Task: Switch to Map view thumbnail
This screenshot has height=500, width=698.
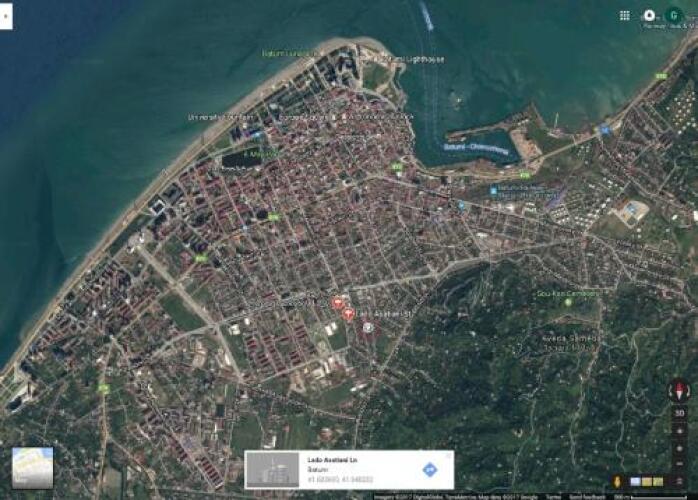Action: pyautogui.click(x=32, y=467)
